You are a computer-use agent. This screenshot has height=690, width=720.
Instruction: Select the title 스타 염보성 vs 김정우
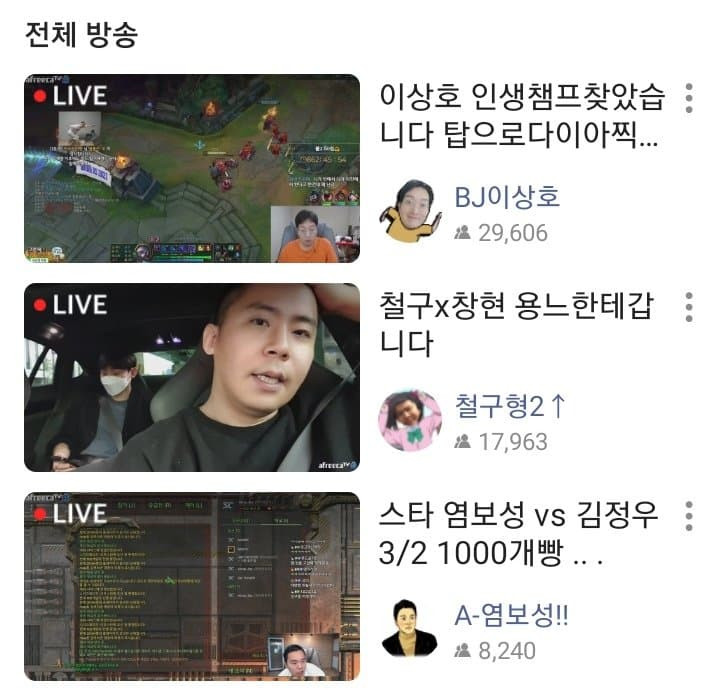pos(519,533)
